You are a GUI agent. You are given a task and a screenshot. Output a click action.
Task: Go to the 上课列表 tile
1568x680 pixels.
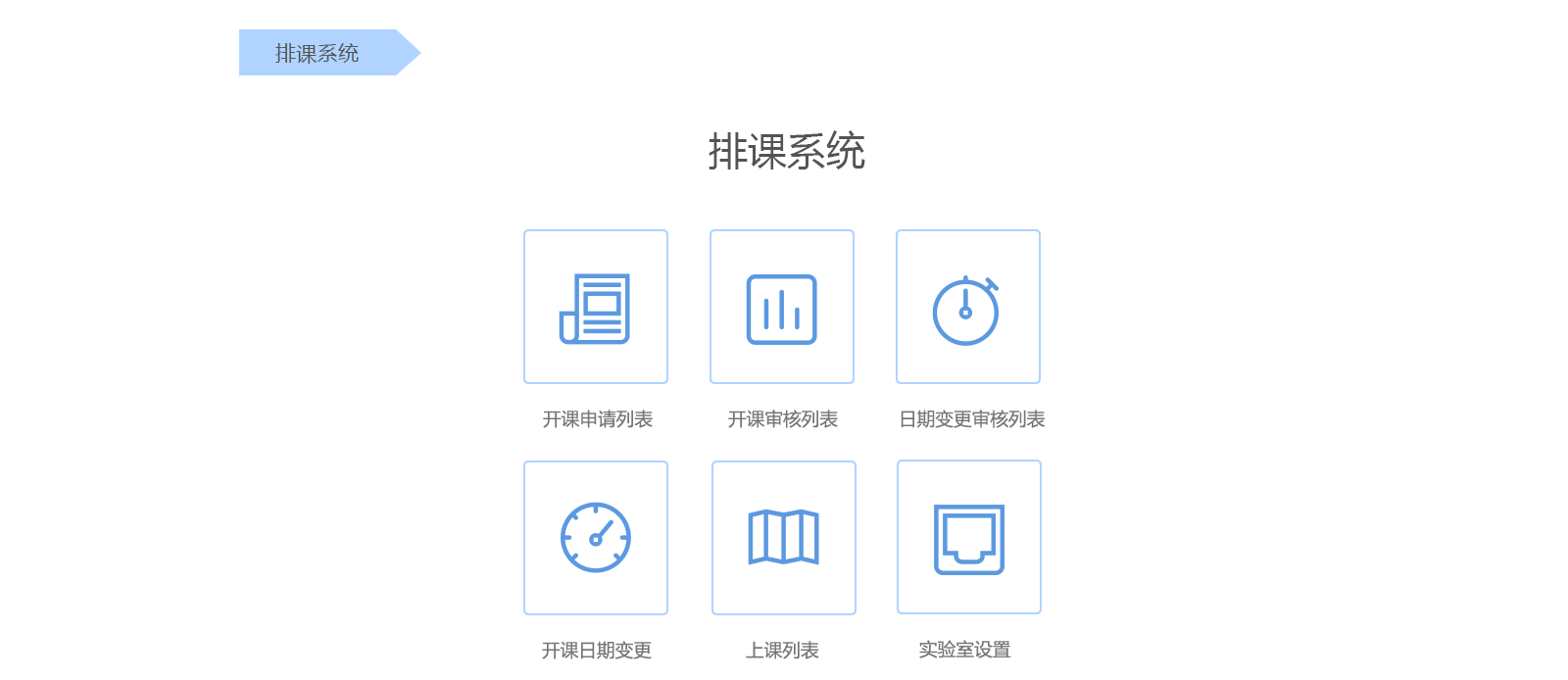pos(784,538)
